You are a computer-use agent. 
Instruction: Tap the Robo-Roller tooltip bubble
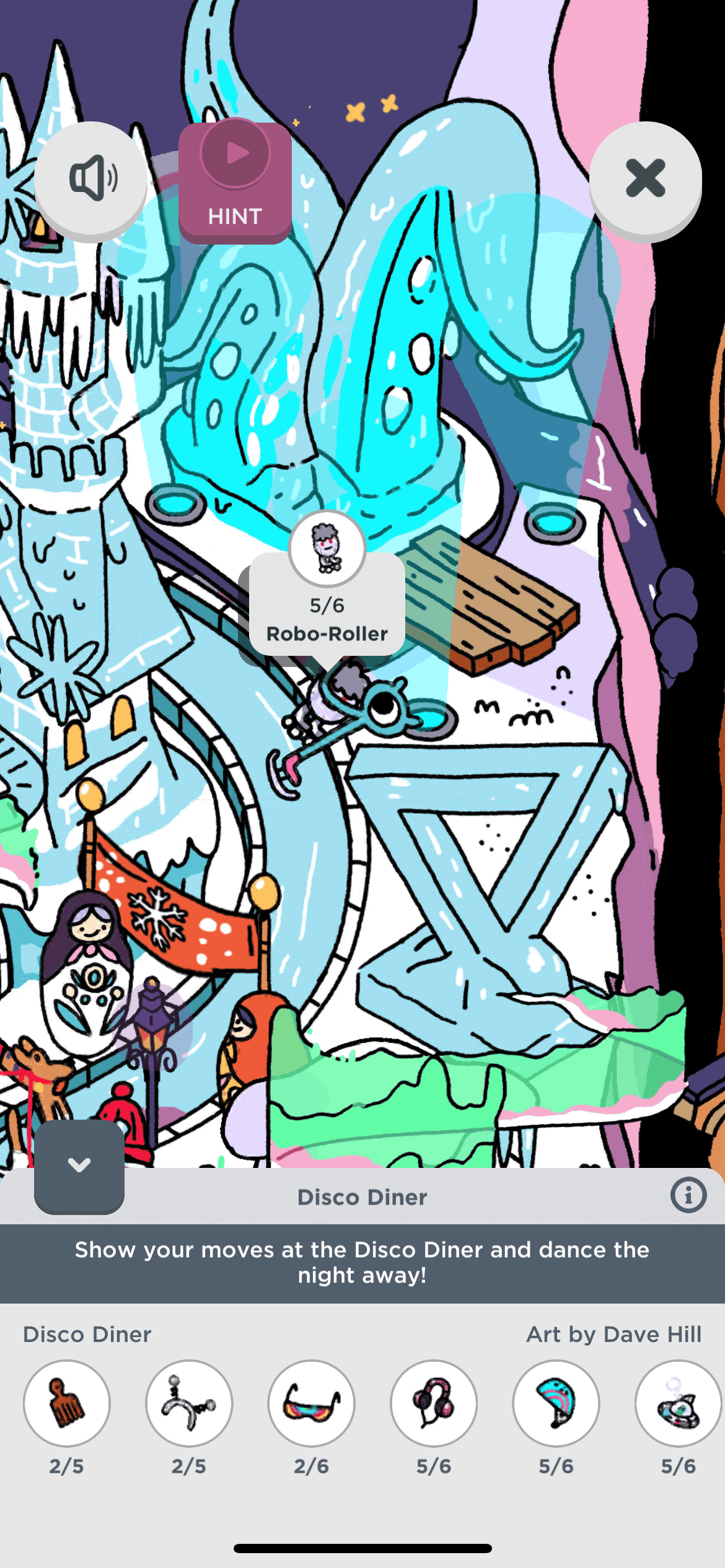(327, 604)
